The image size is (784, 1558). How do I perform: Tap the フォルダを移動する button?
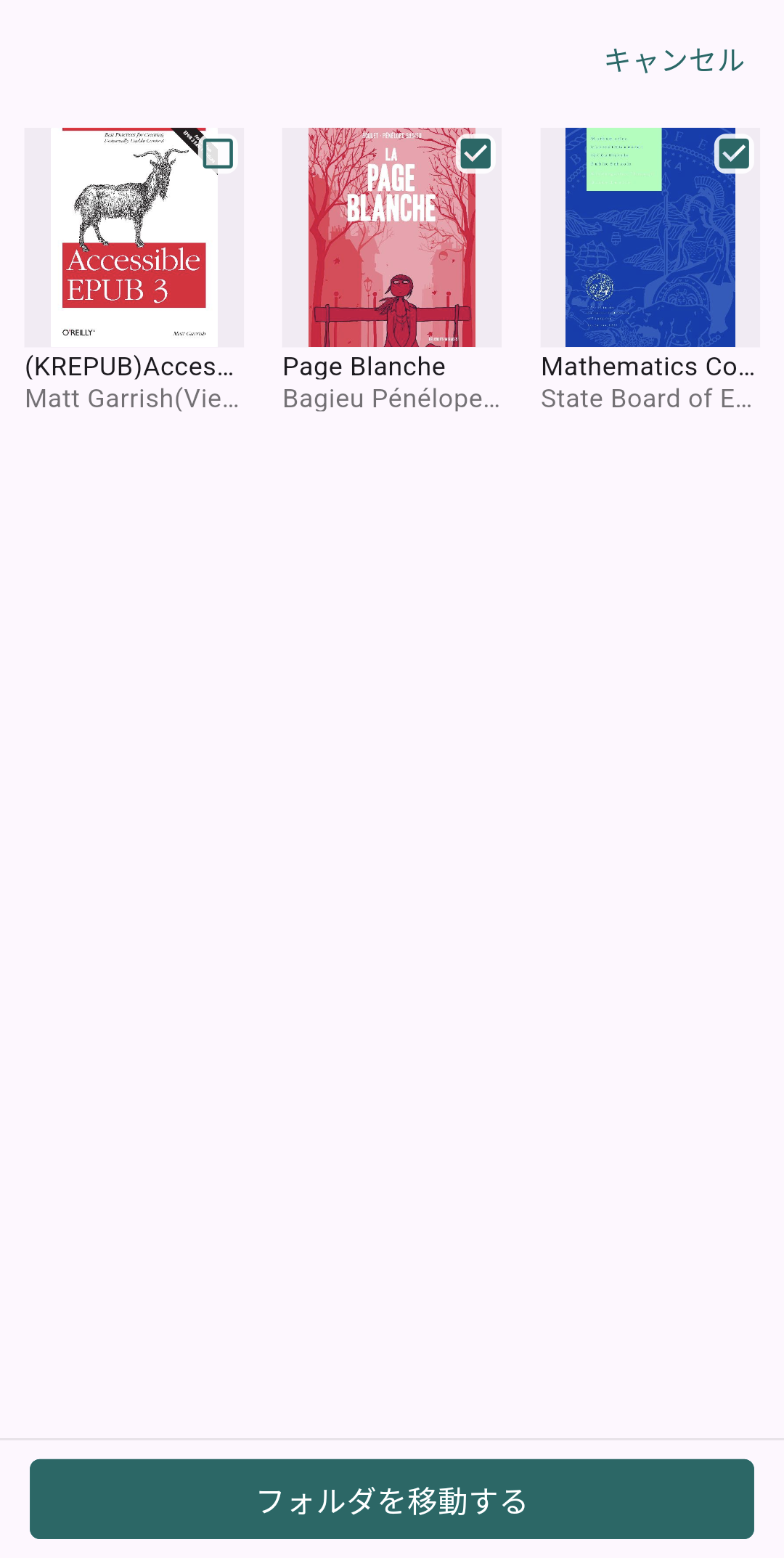pos(392,1499)
